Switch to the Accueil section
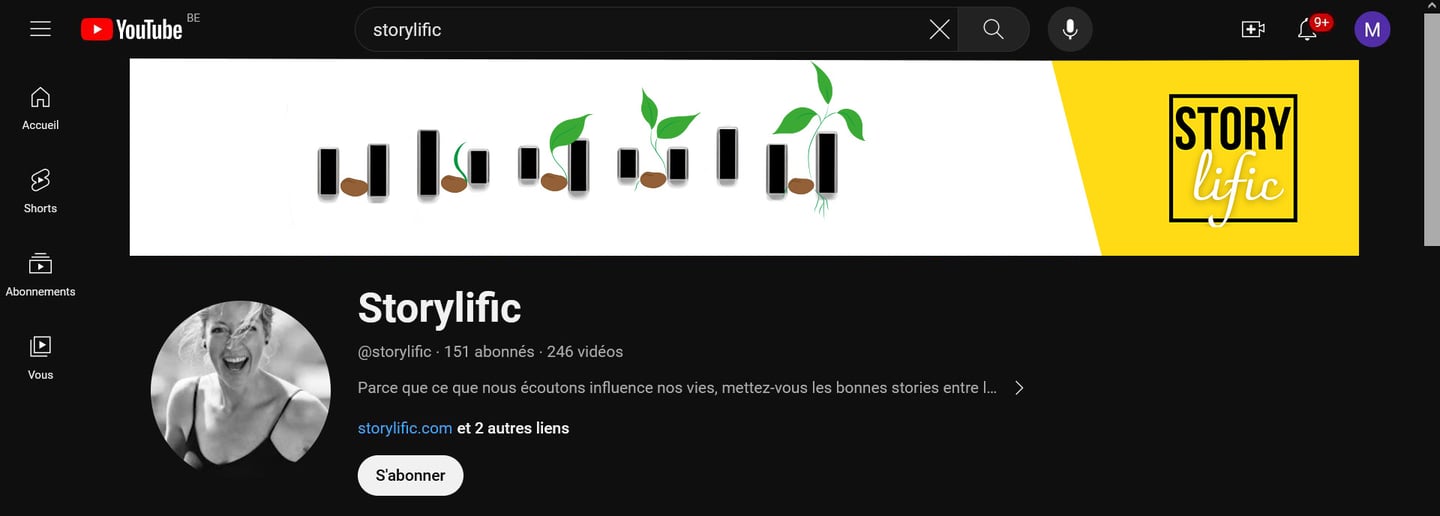This screenshot has width=1440, height=516. tap(40, 108)
